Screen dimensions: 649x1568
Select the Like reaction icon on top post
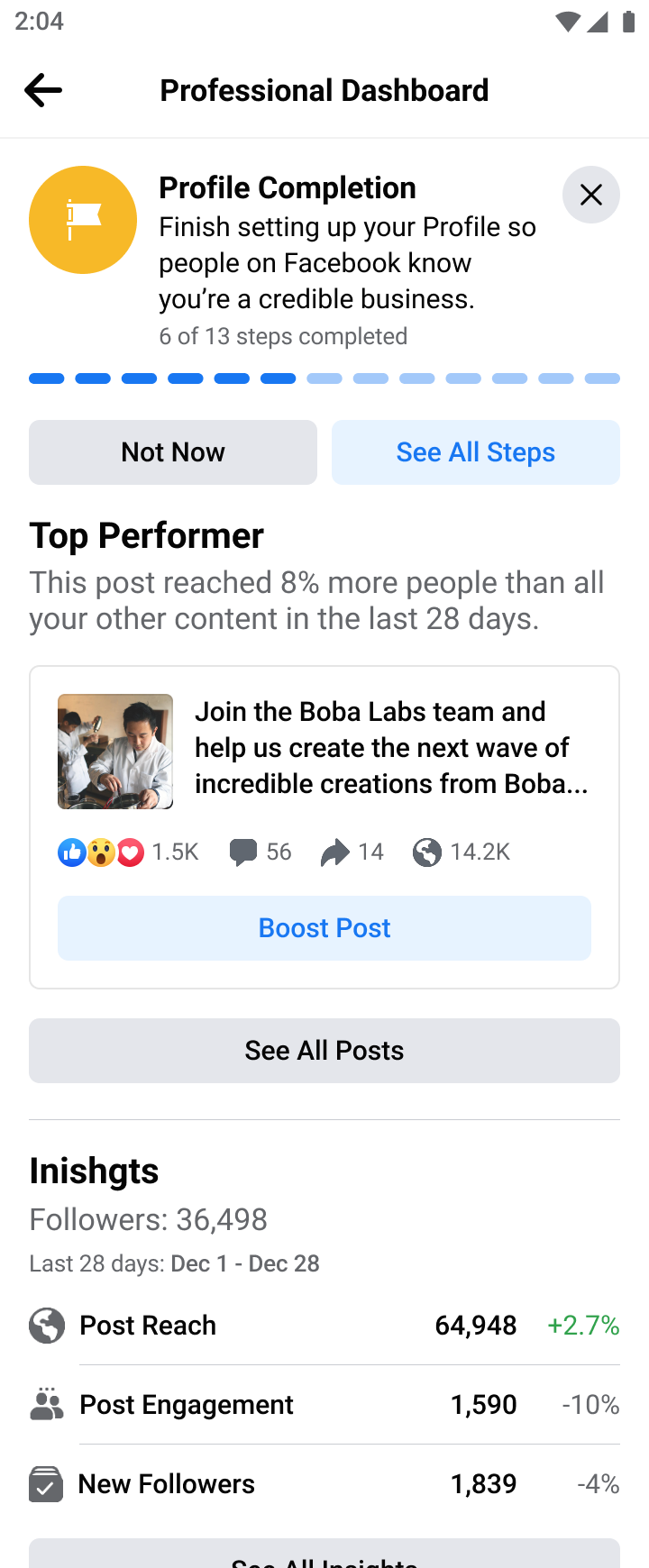click(71, 852)
